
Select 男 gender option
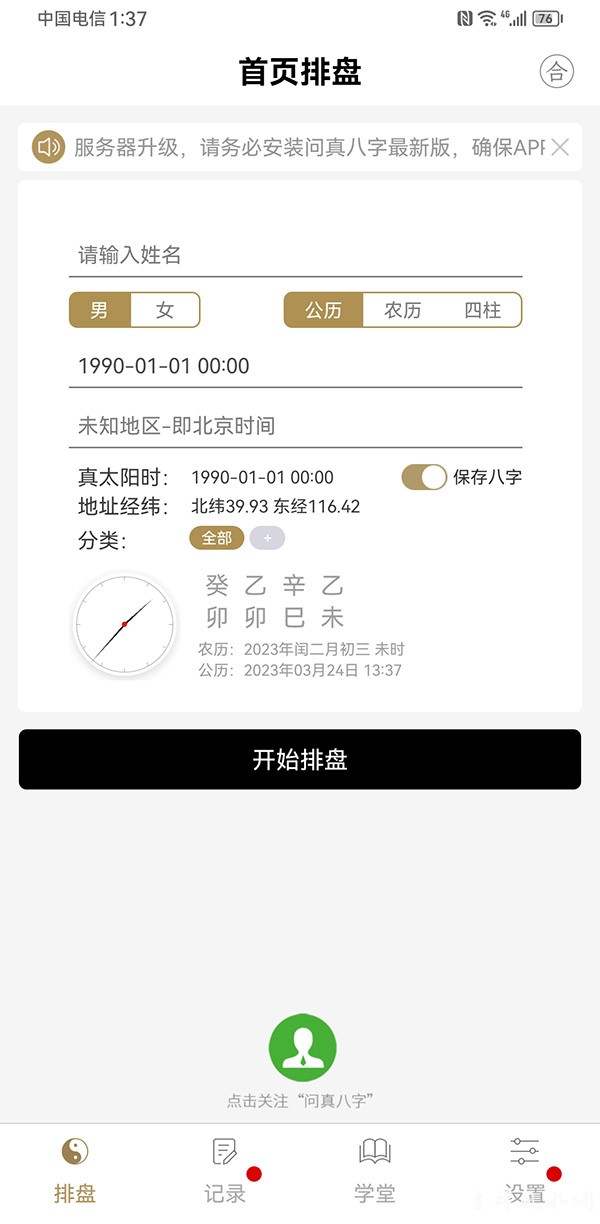pos(100,310)
